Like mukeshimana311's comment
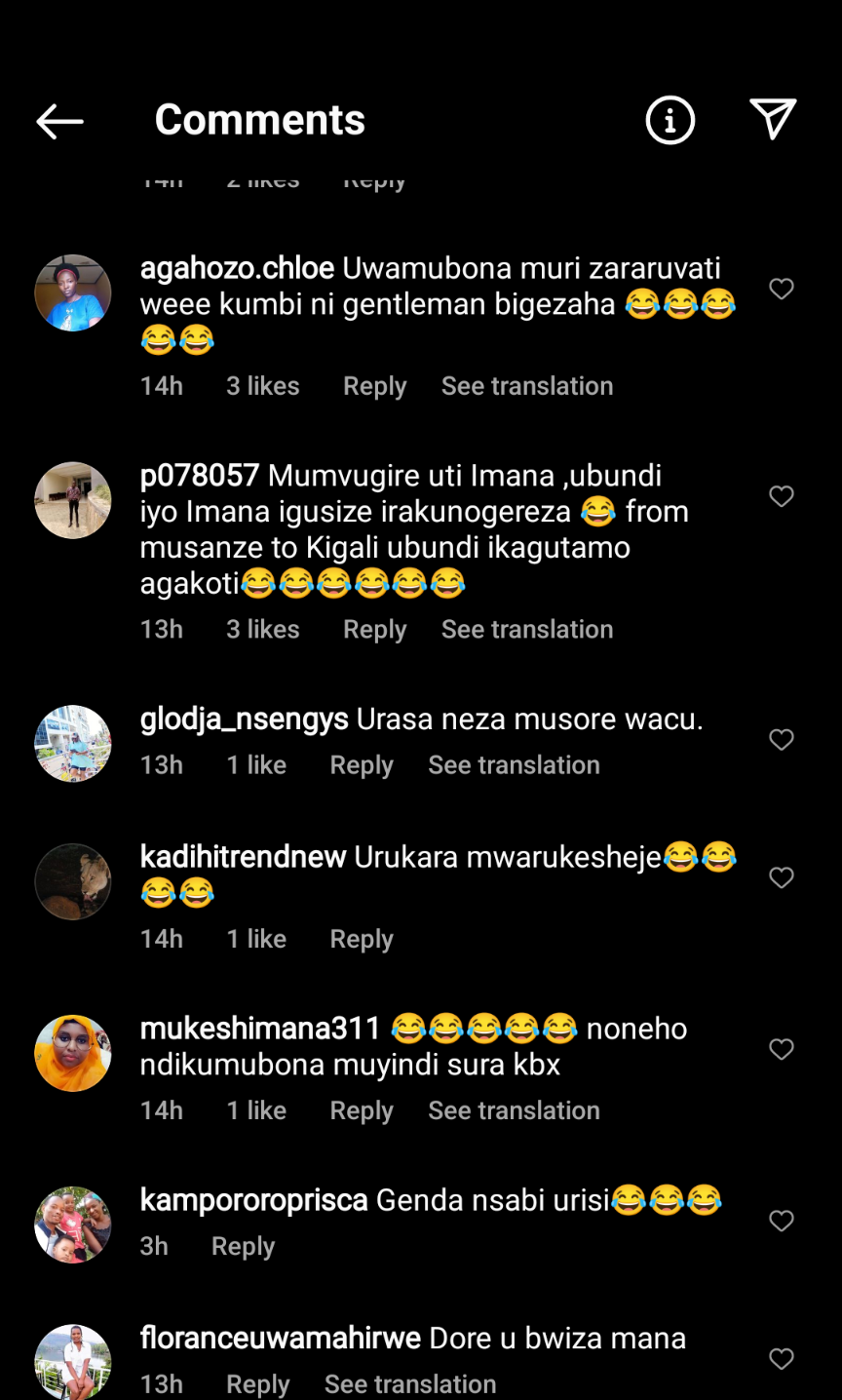Screen dimensions: 842x1400 pyautogui.click(x=782, y=1049)
